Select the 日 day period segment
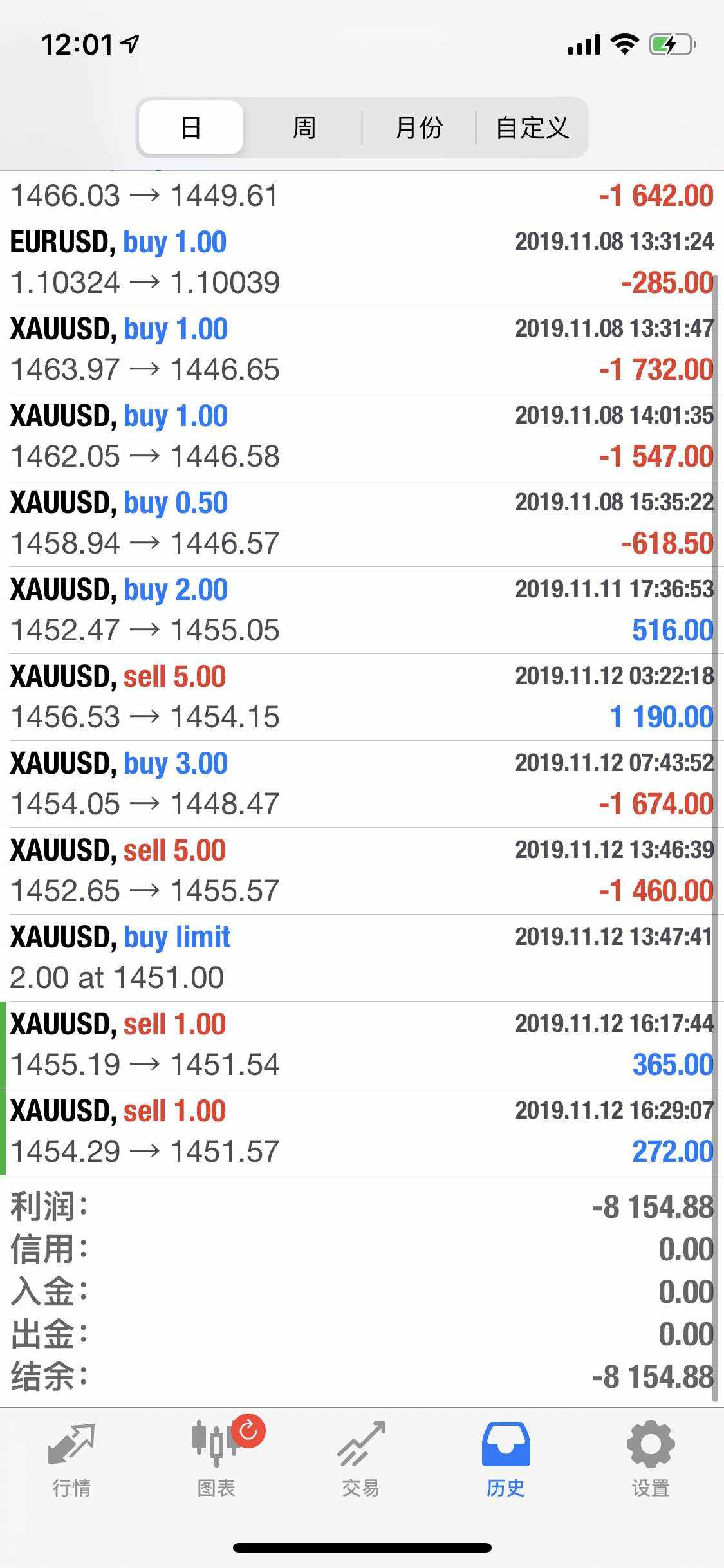Screen dimensions: 724x1568 [191, 127]
